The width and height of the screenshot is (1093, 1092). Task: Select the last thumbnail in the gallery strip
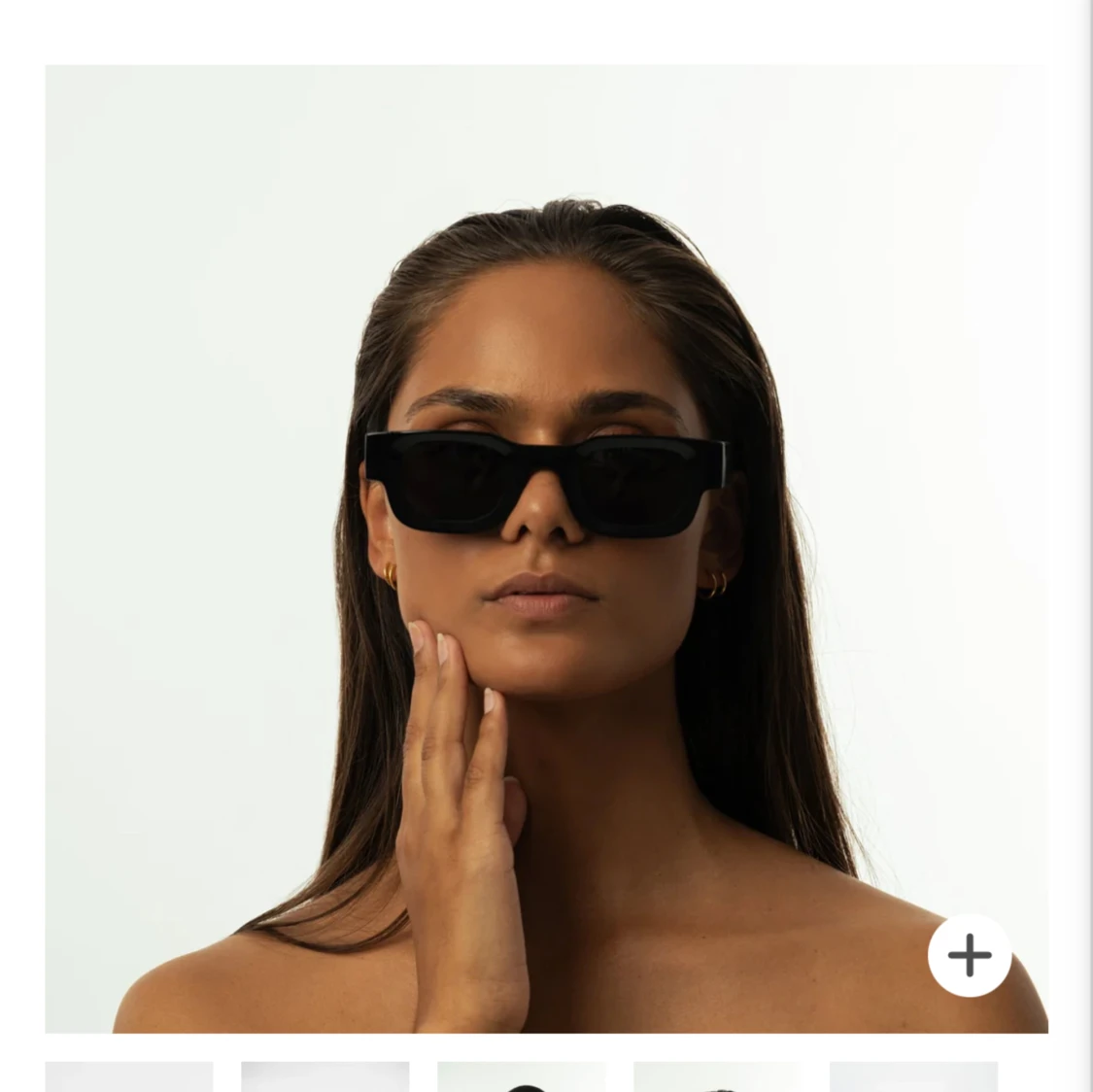pos(913,1076)
